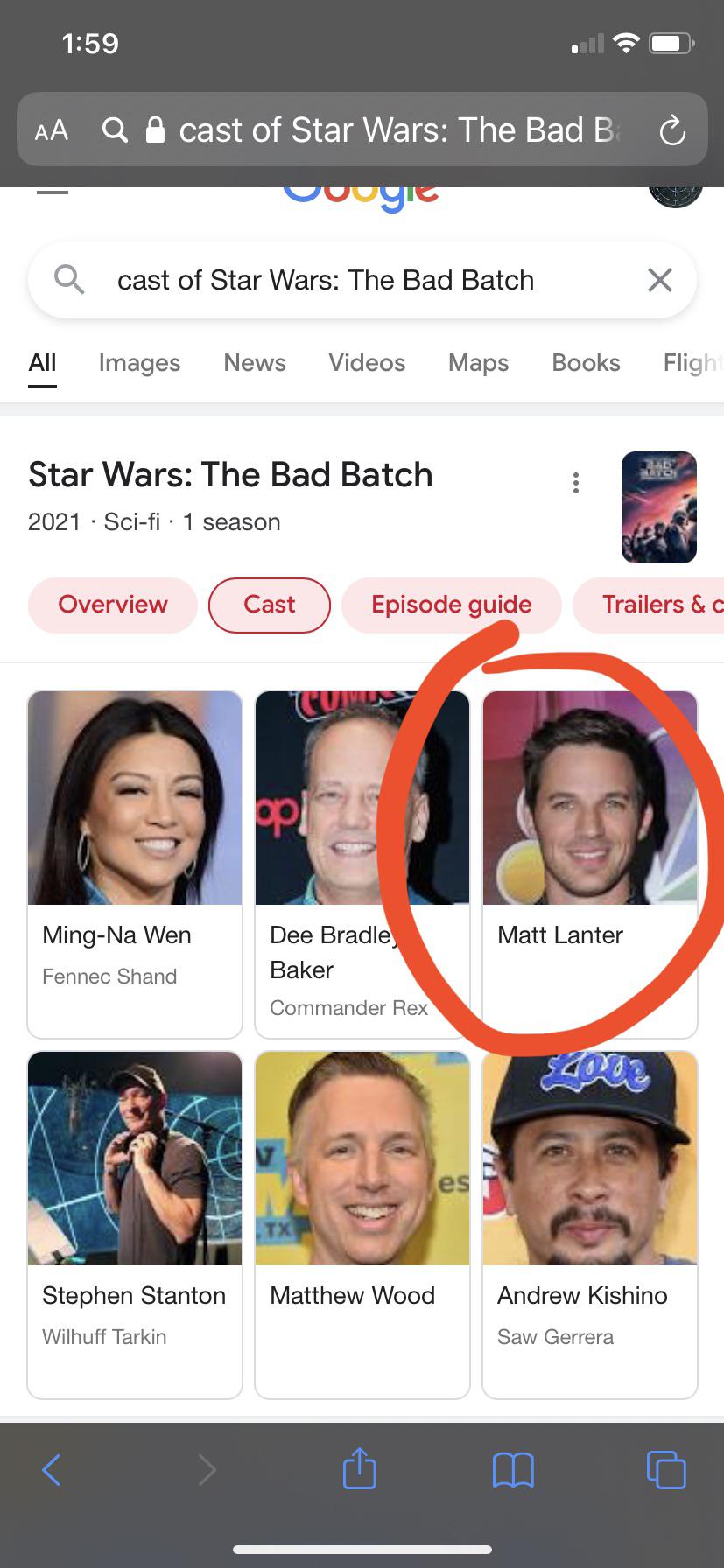Open Ming-Na Wen's cast card
The width and height of the screenshot is (724, 1568).
[x=135, y=863]
